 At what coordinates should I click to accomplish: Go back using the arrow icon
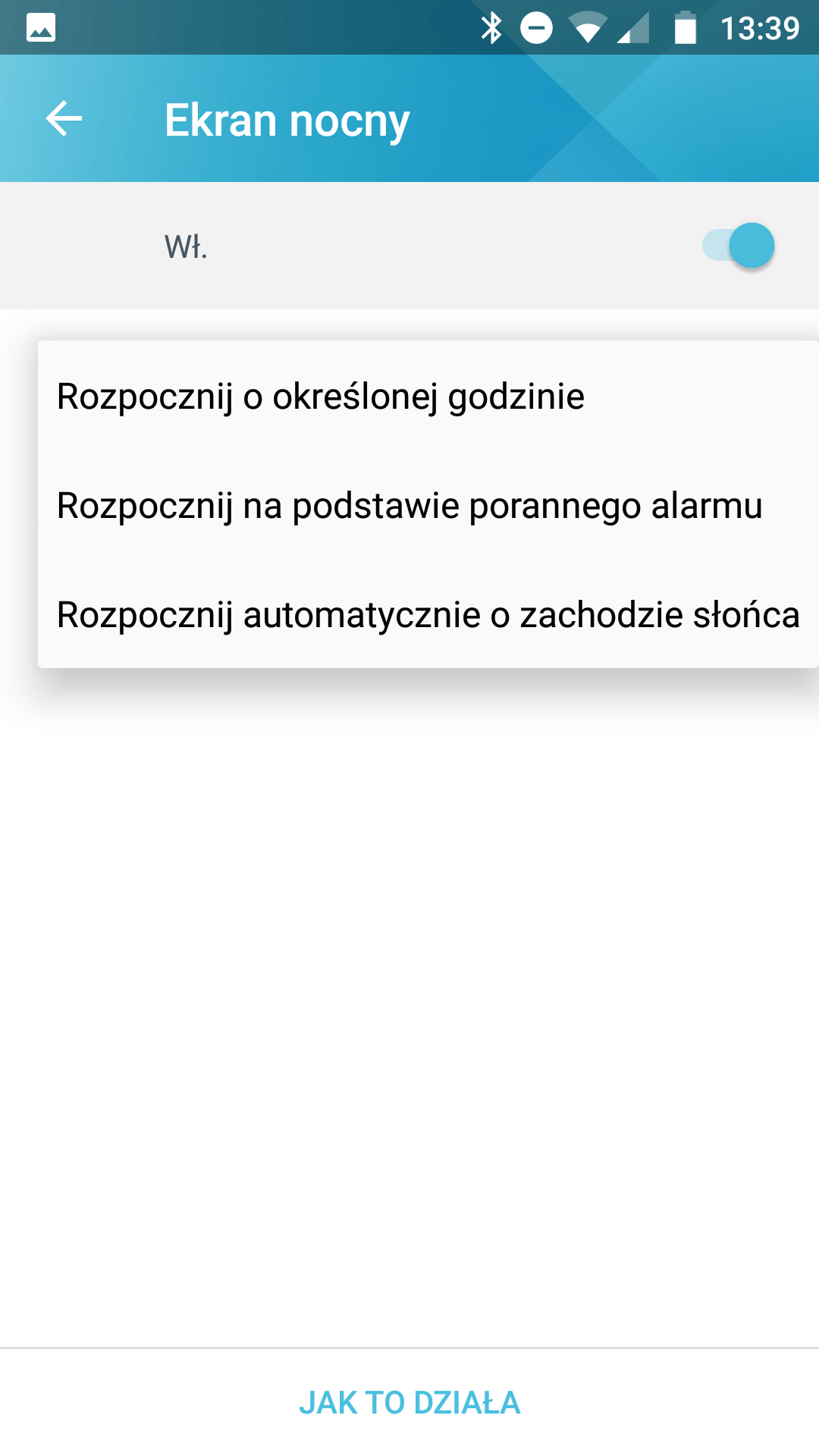point(64,119)
